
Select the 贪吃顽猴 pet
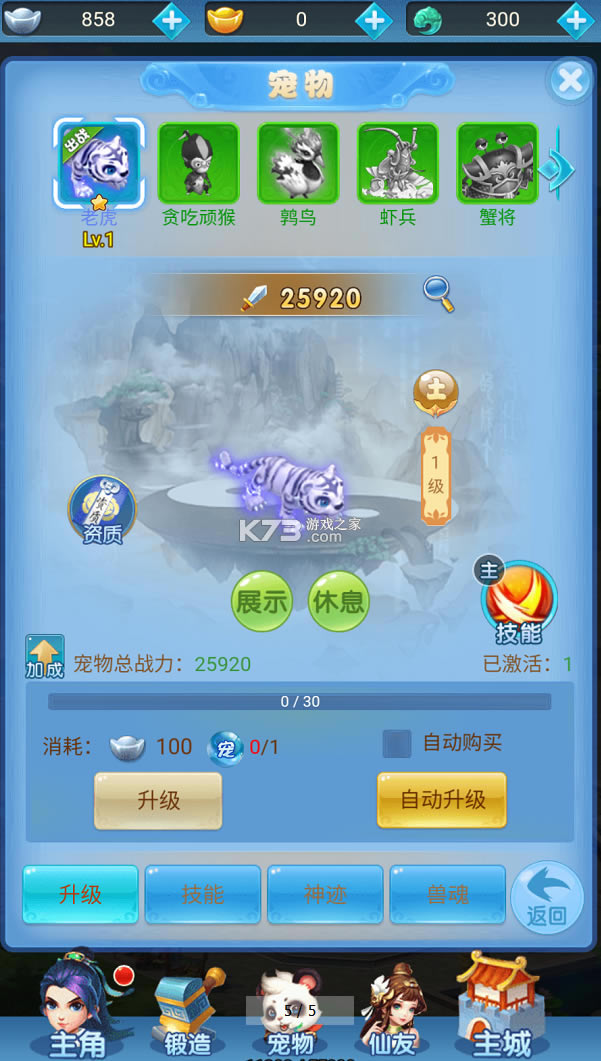[198, 163]
